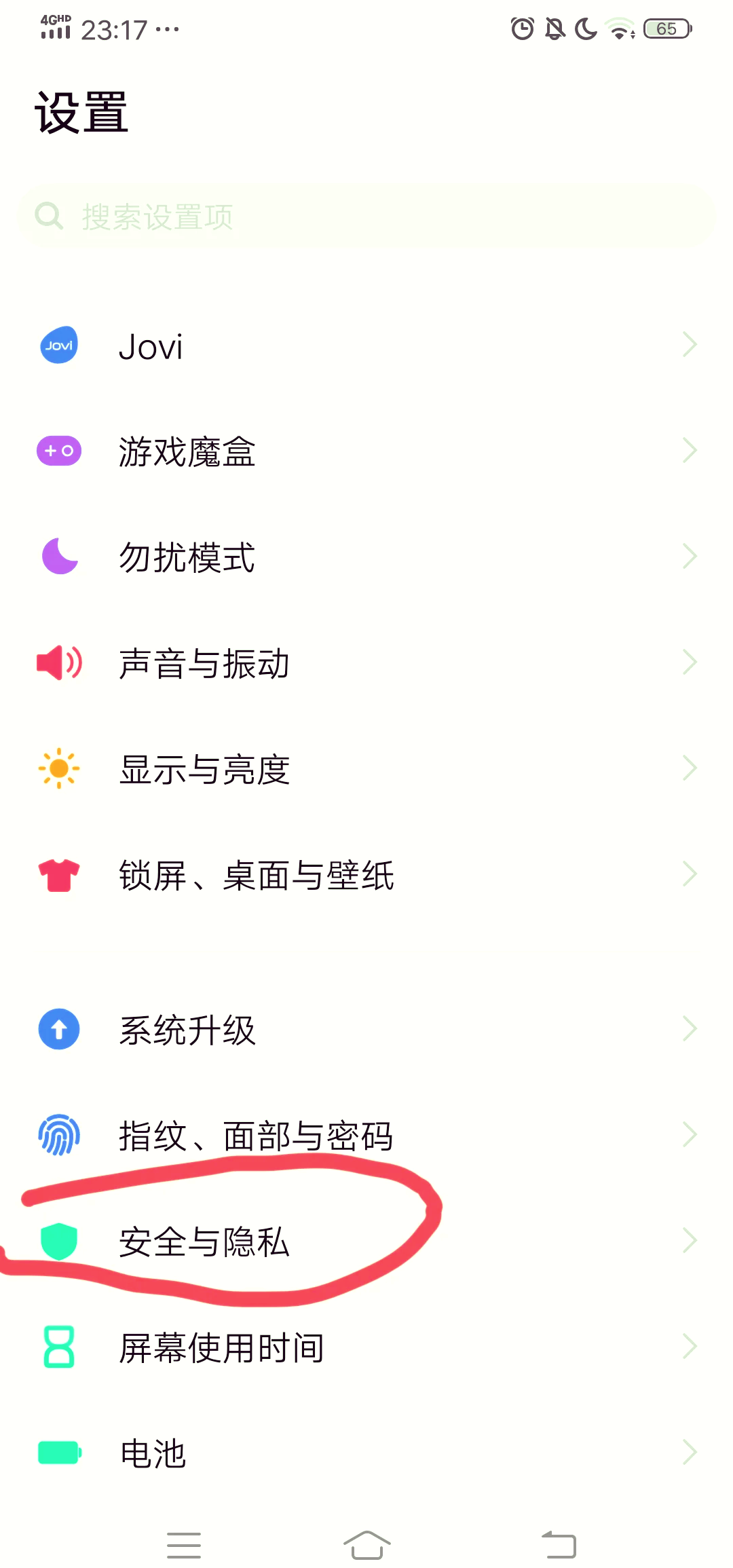Select the 声音与振动 speaker icon
733x1568 pixels.
coord(58,662)
